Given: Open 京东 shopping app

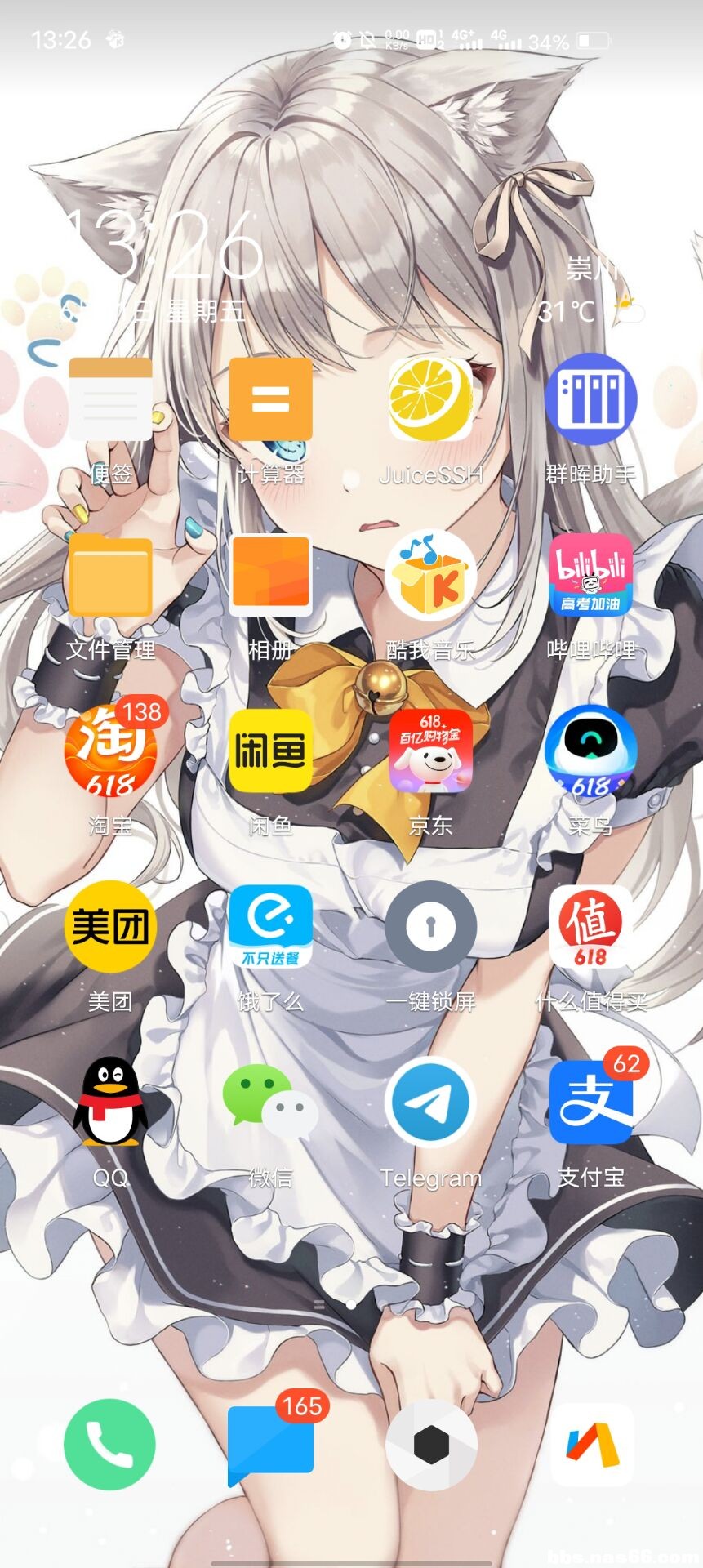Looking at the screenshot, I should (x=430, y=751).
